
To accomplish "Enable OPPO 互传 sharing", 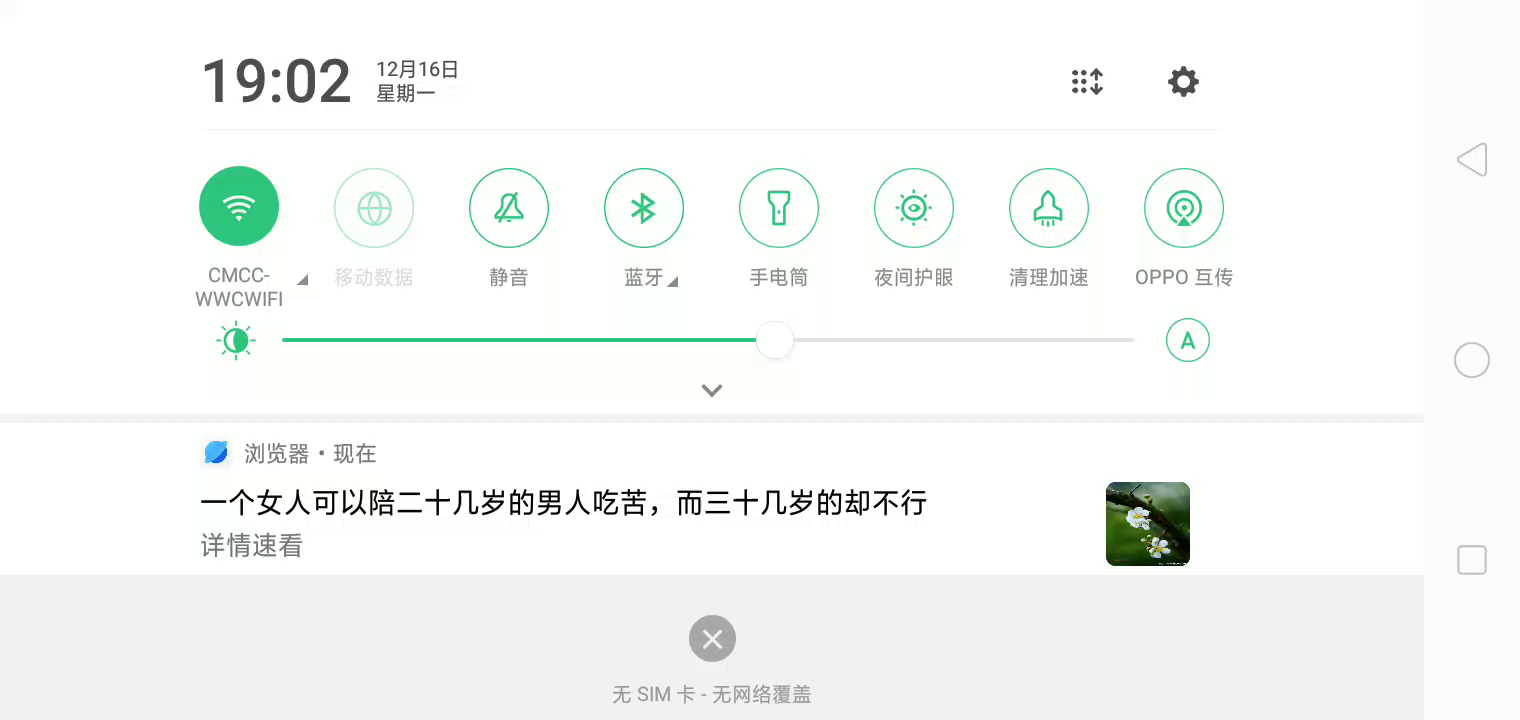I will pyautogui.click(x=1183, y=208).
